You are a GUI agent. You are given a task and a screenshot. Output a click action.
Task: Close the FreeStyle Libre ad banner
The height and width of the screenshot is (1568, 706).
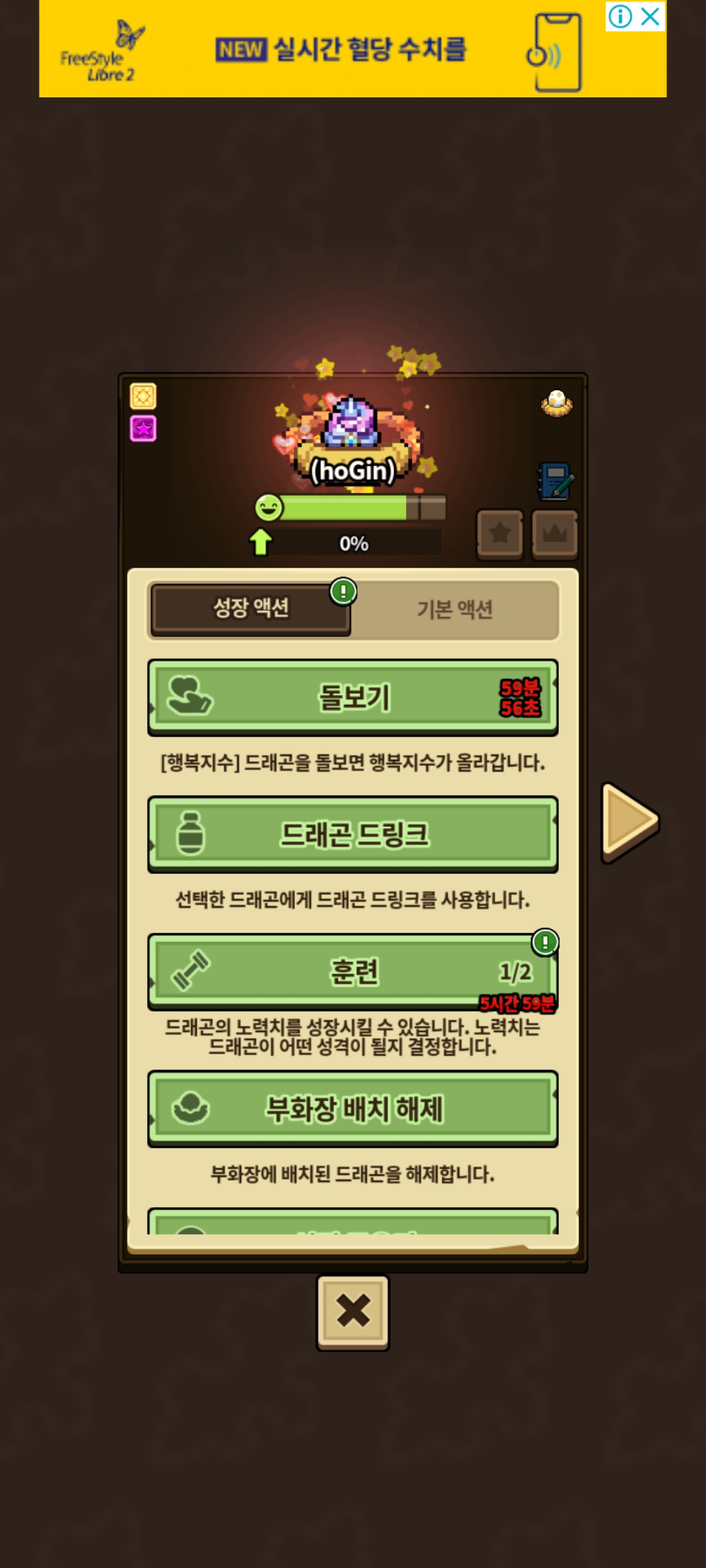click(x=650, y=16)
